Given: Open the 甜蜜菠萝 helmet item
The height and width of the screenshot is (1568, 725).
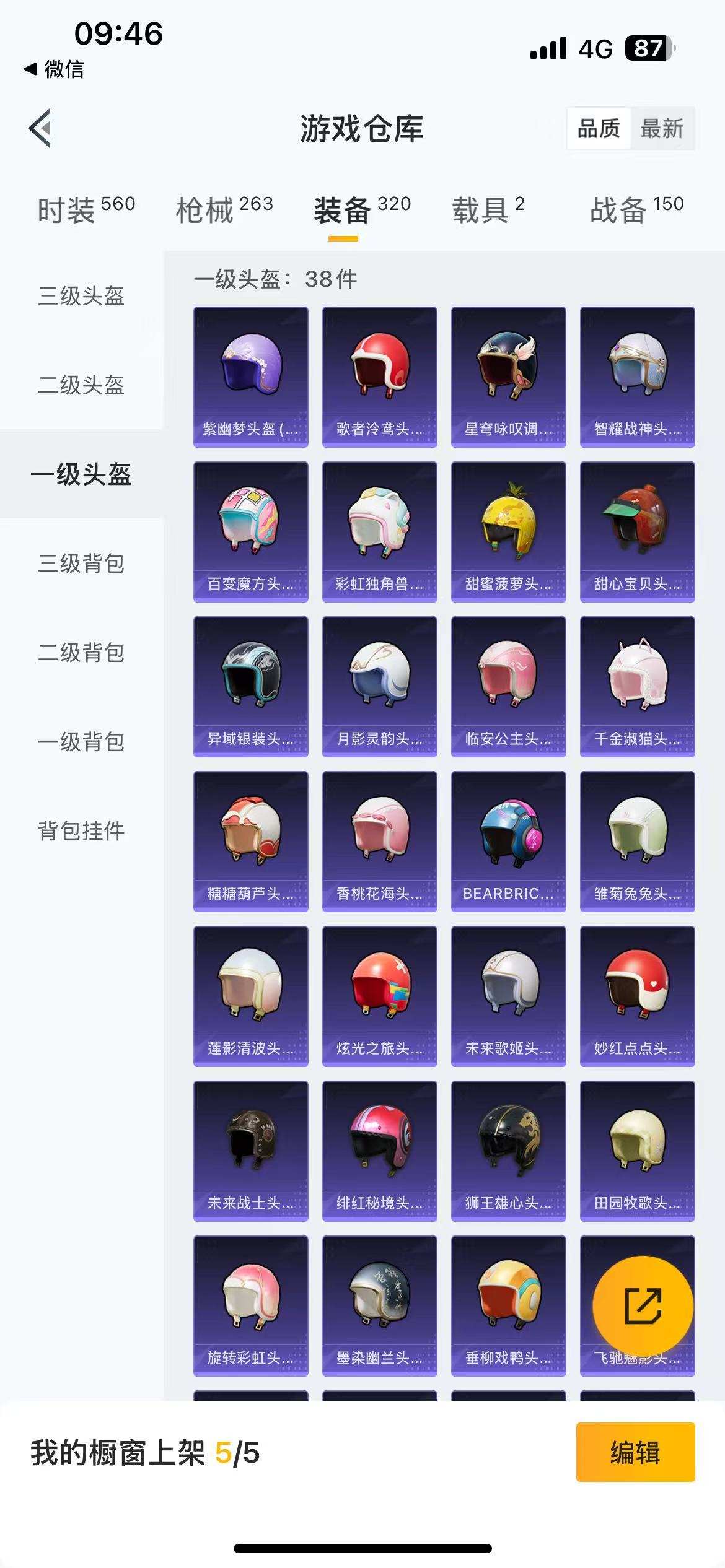Looking at the screenshot, I should (x=508, y=529).
